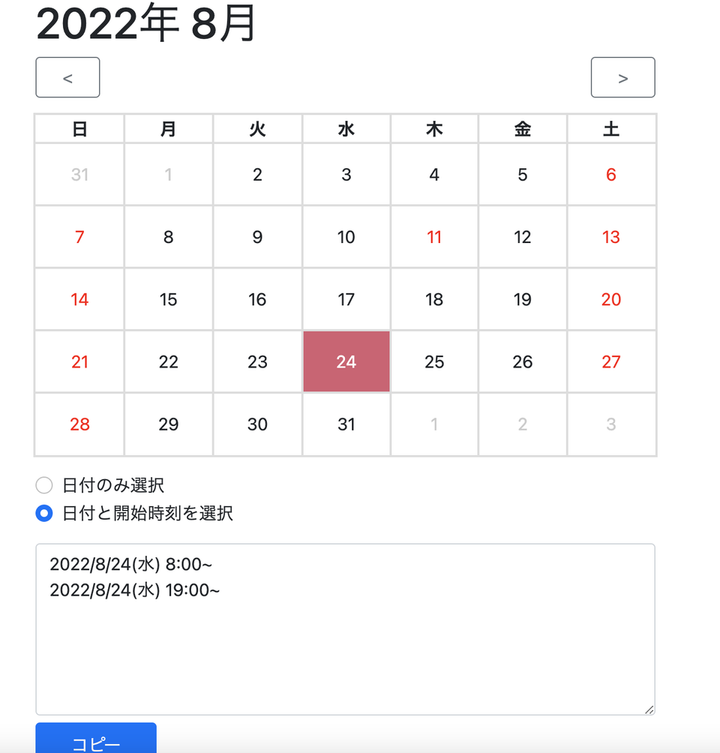Select 日付のみ選択 radio option
Viewport: 720px width, 753px height.
coord(44,486)
